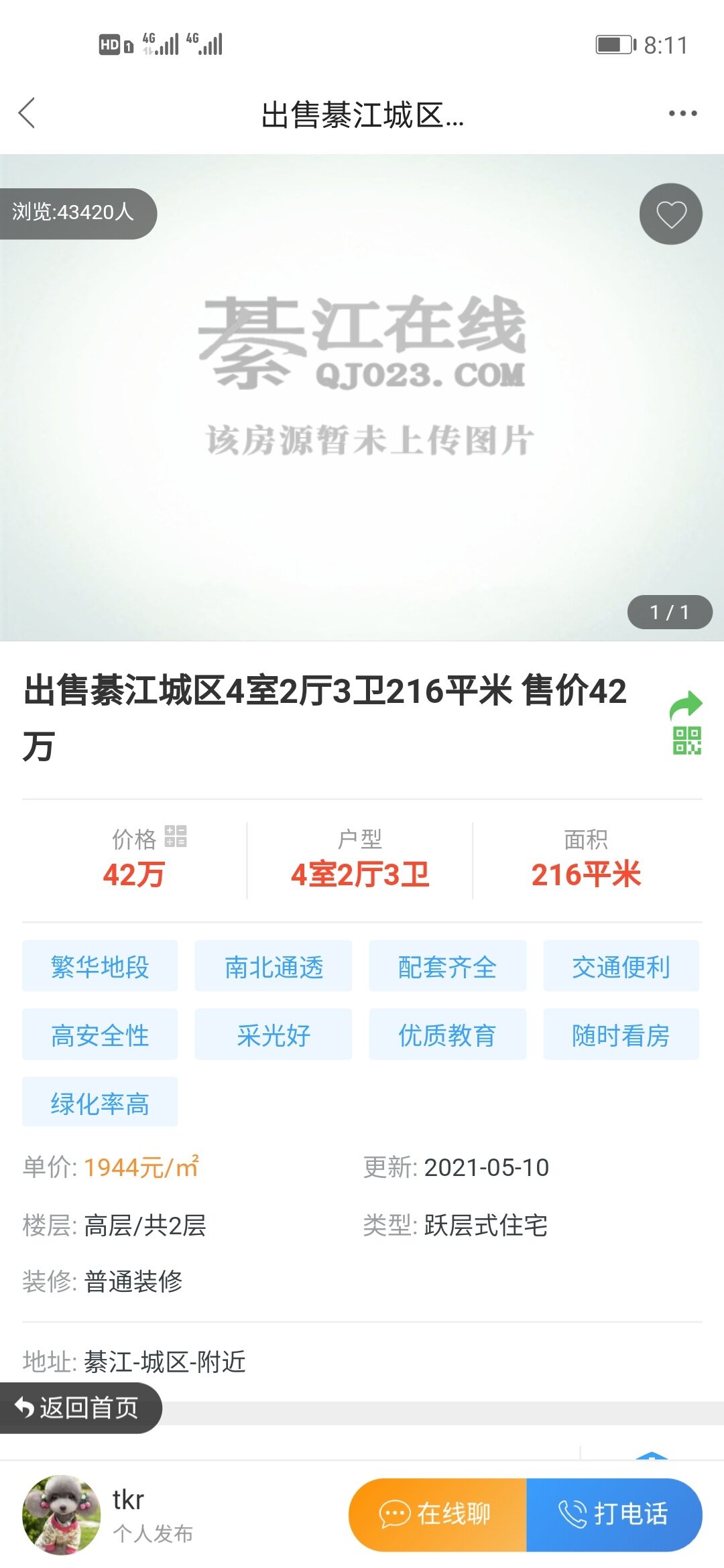Start an online chat with 在线聊

pyautogui.click(x=438, y=1514)
